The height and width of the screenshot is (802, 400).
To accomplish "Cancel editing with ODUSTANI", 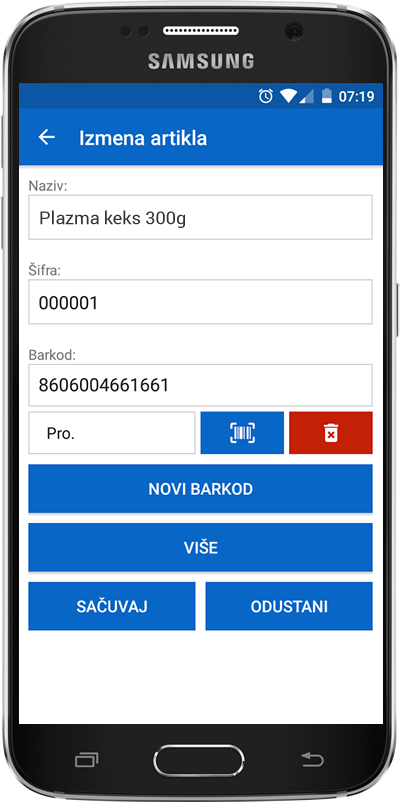I will coord(289,606).
